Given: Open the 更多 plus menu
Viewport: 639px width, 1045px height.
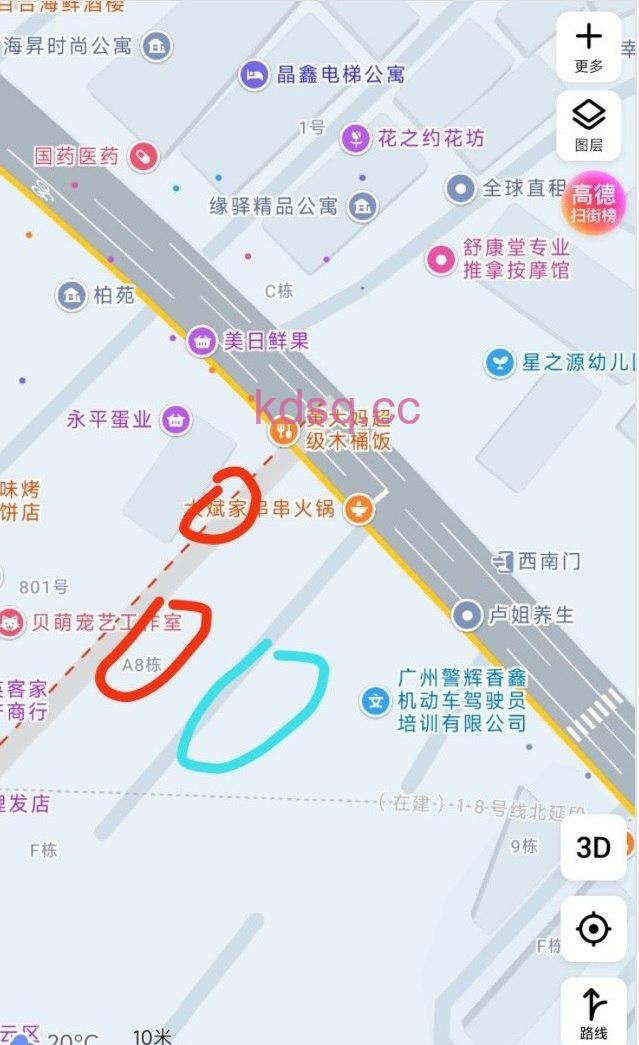Looking at the screenshot, I should coord(588,45).
